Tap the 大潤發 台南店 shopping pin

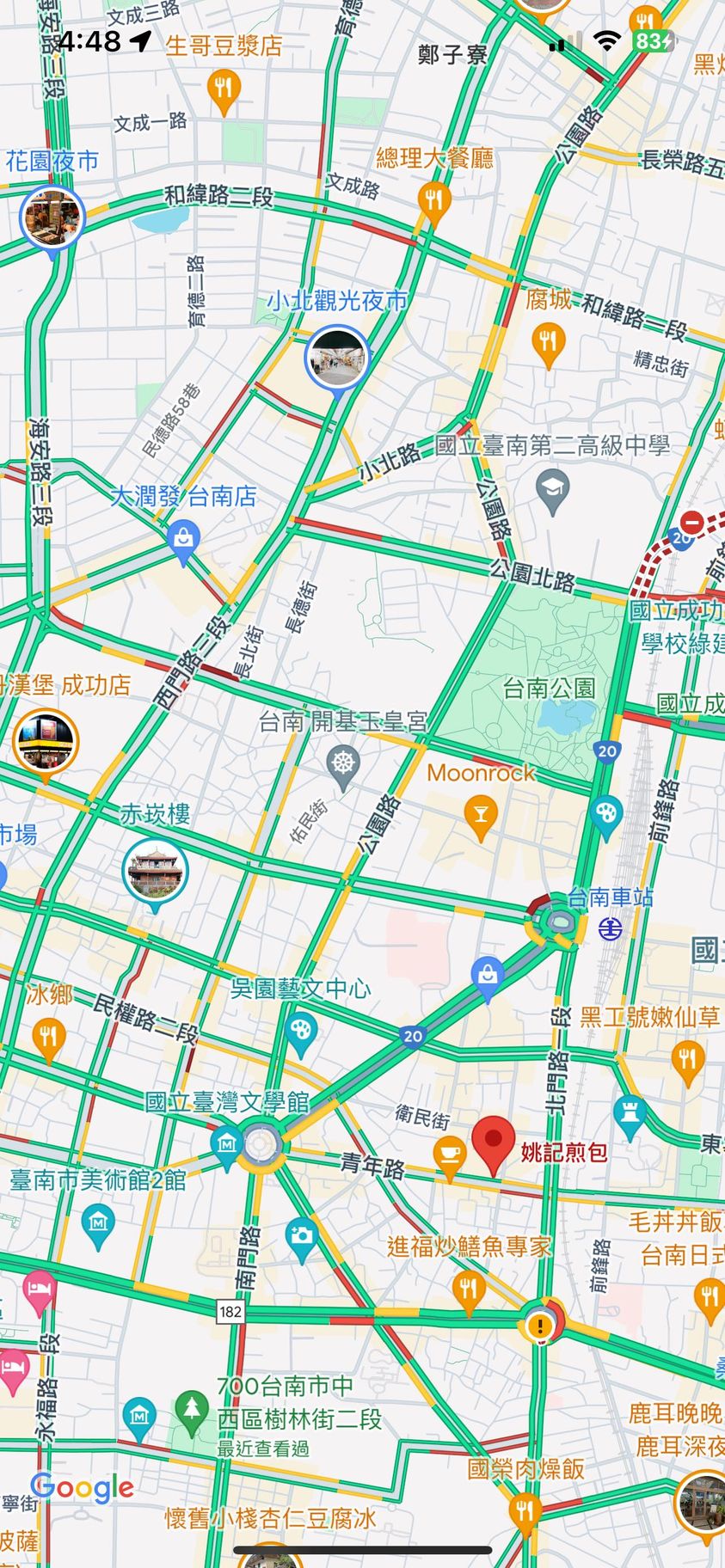pos(183,542)
